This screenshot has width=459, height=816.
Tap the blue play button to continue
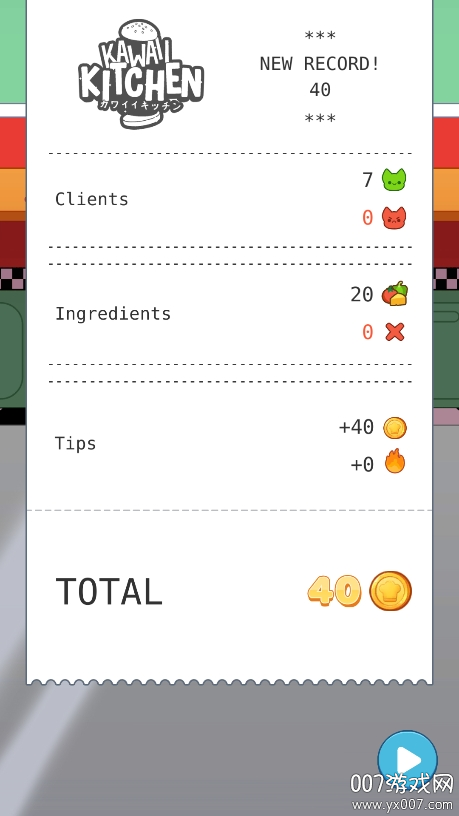(407, 760)
